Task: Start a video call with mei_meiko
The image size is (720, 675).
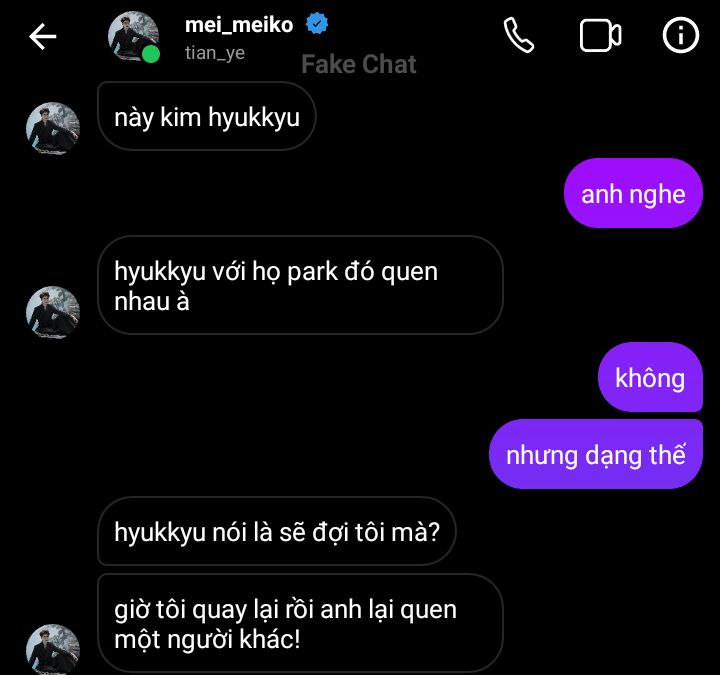Action: click(600, 36)
